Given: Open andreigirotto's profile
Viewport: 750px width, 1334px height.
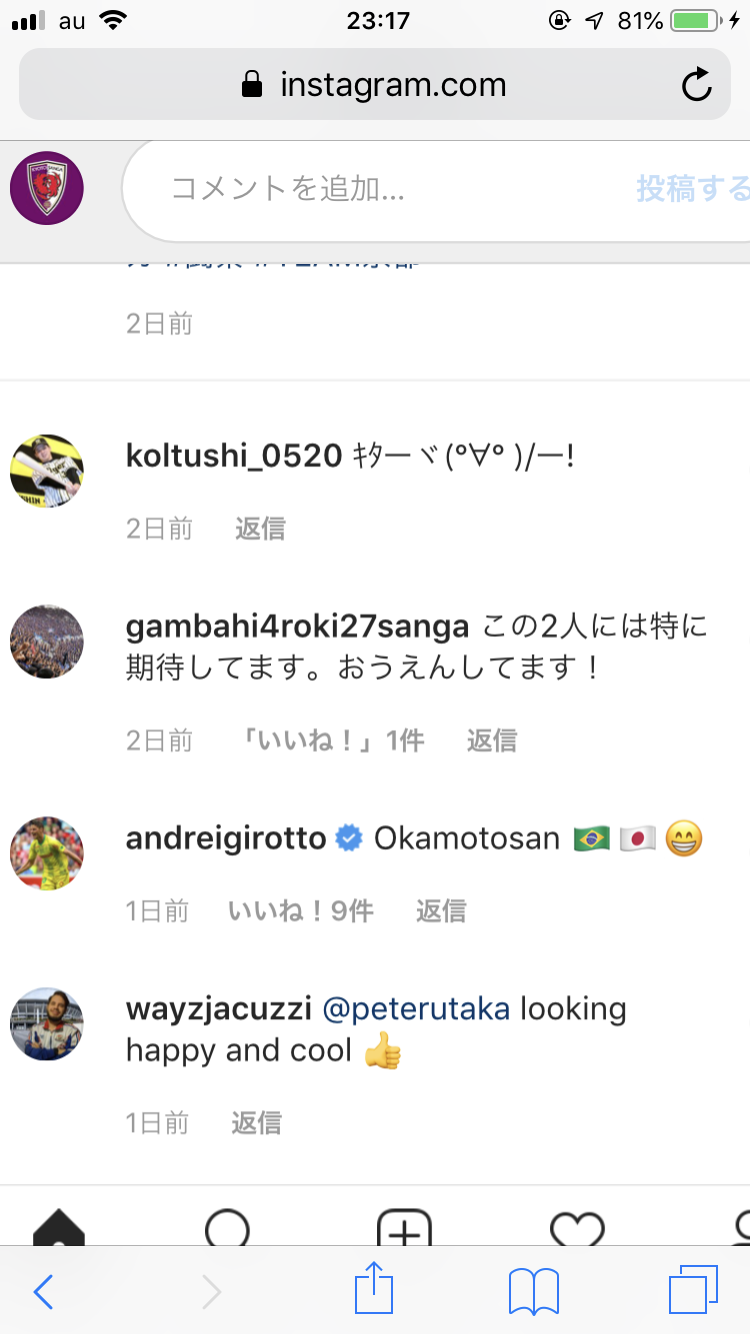Looking at the screenshot, I should coord(226,838).
